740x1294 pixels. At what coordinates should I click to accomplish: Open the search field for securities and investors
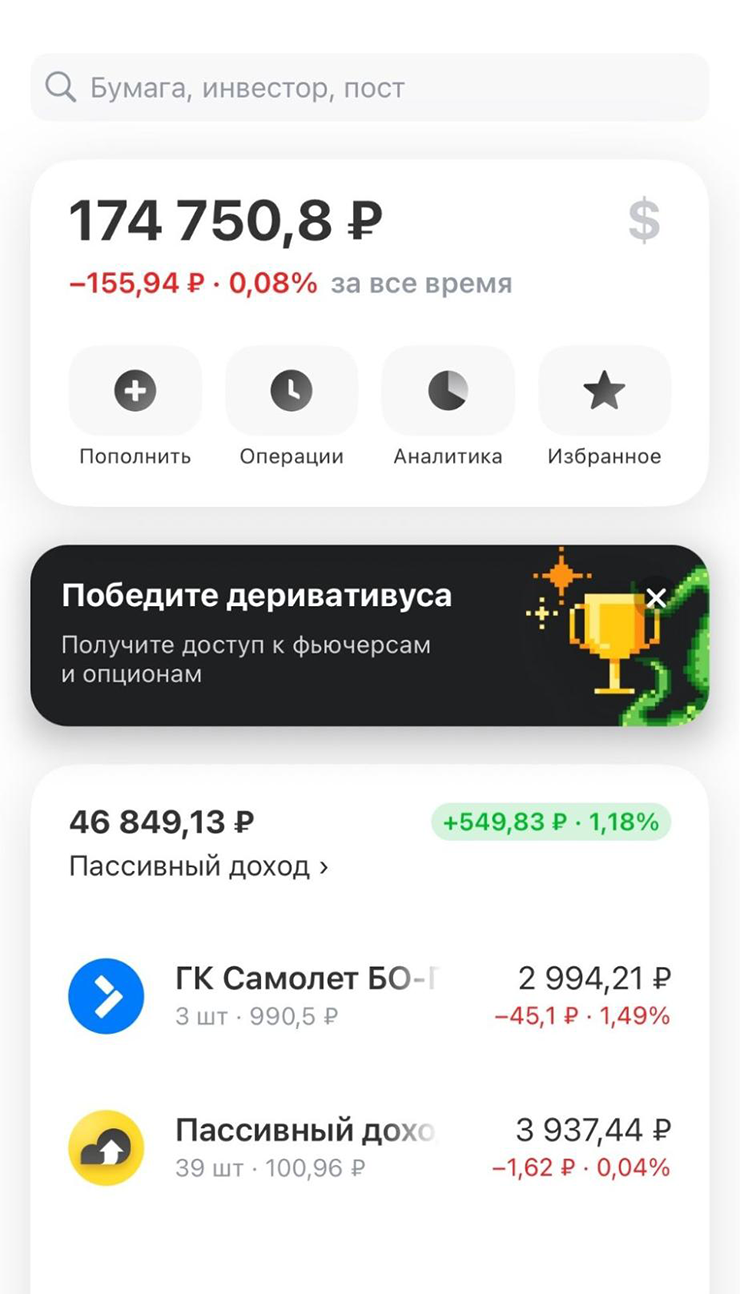pos(370,88)
